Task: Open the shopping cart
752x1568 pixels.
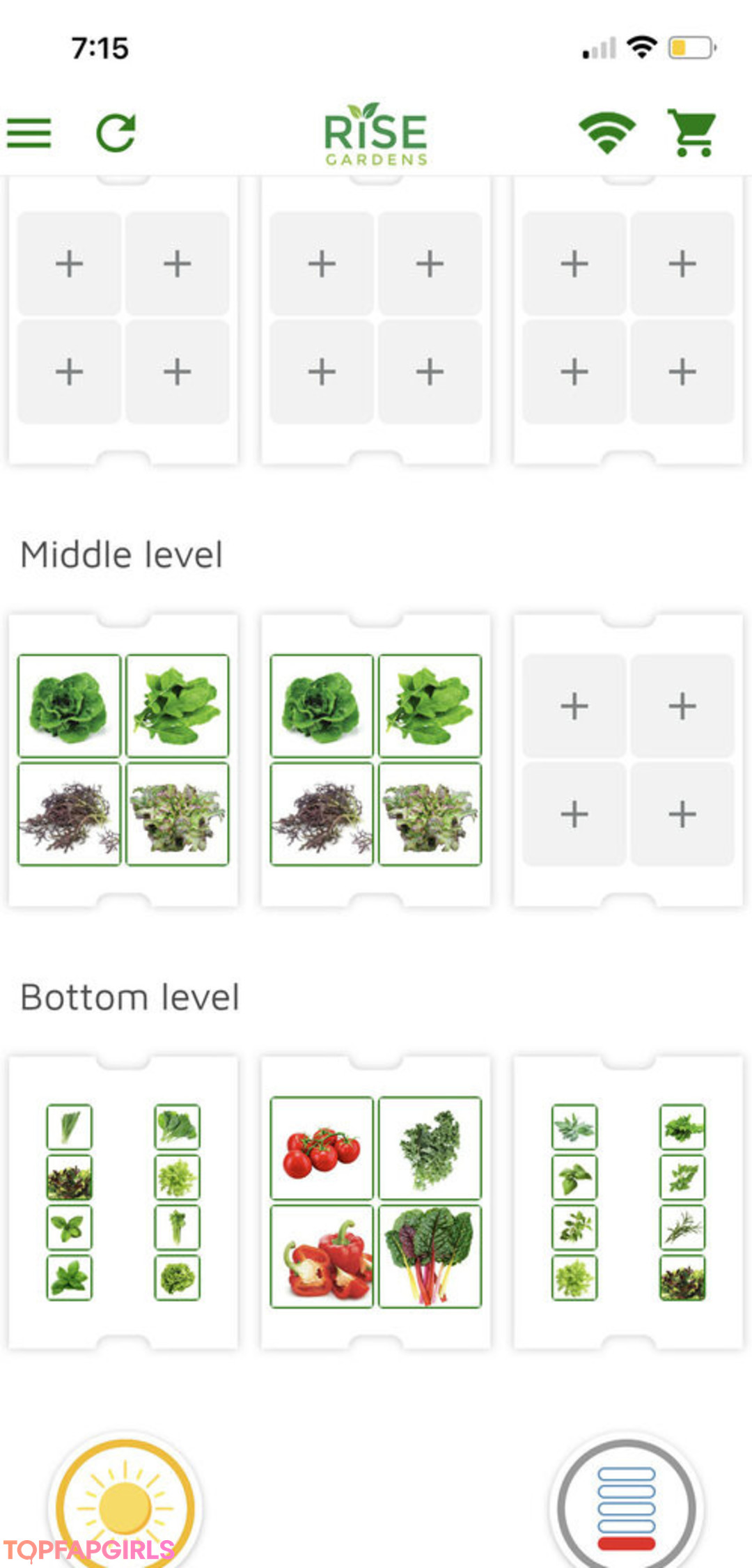Action: point(692,132)
